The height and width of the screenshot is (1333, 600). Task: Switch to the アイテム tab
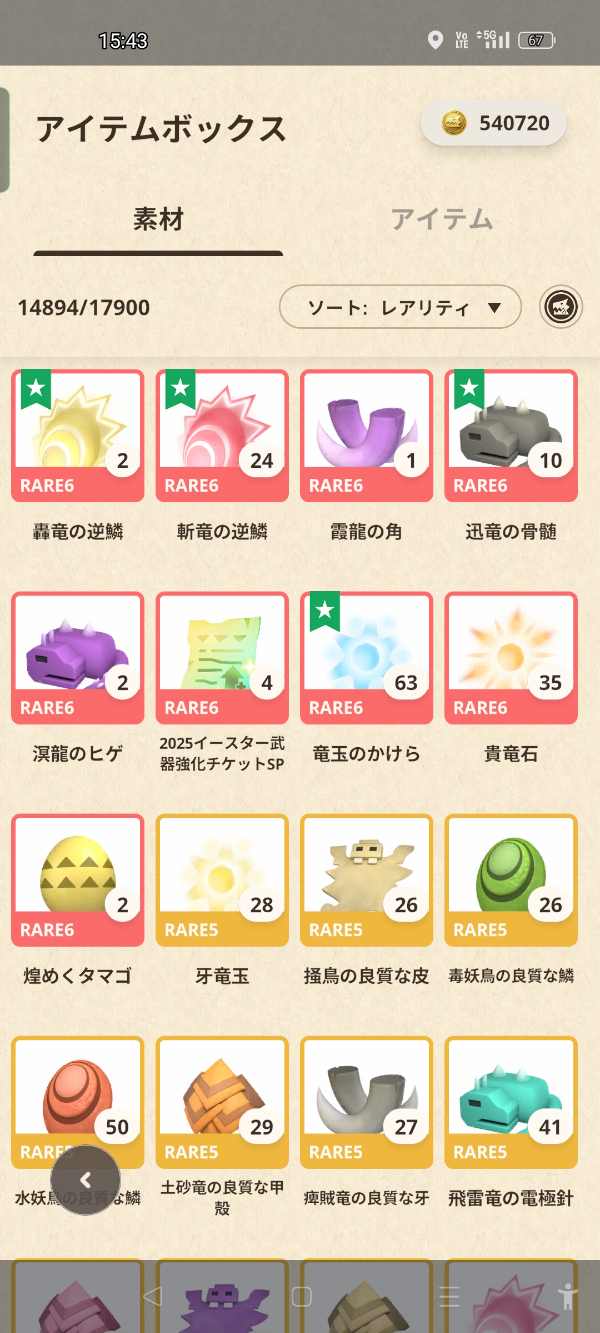pyautogui.click(x=441, y=220)
